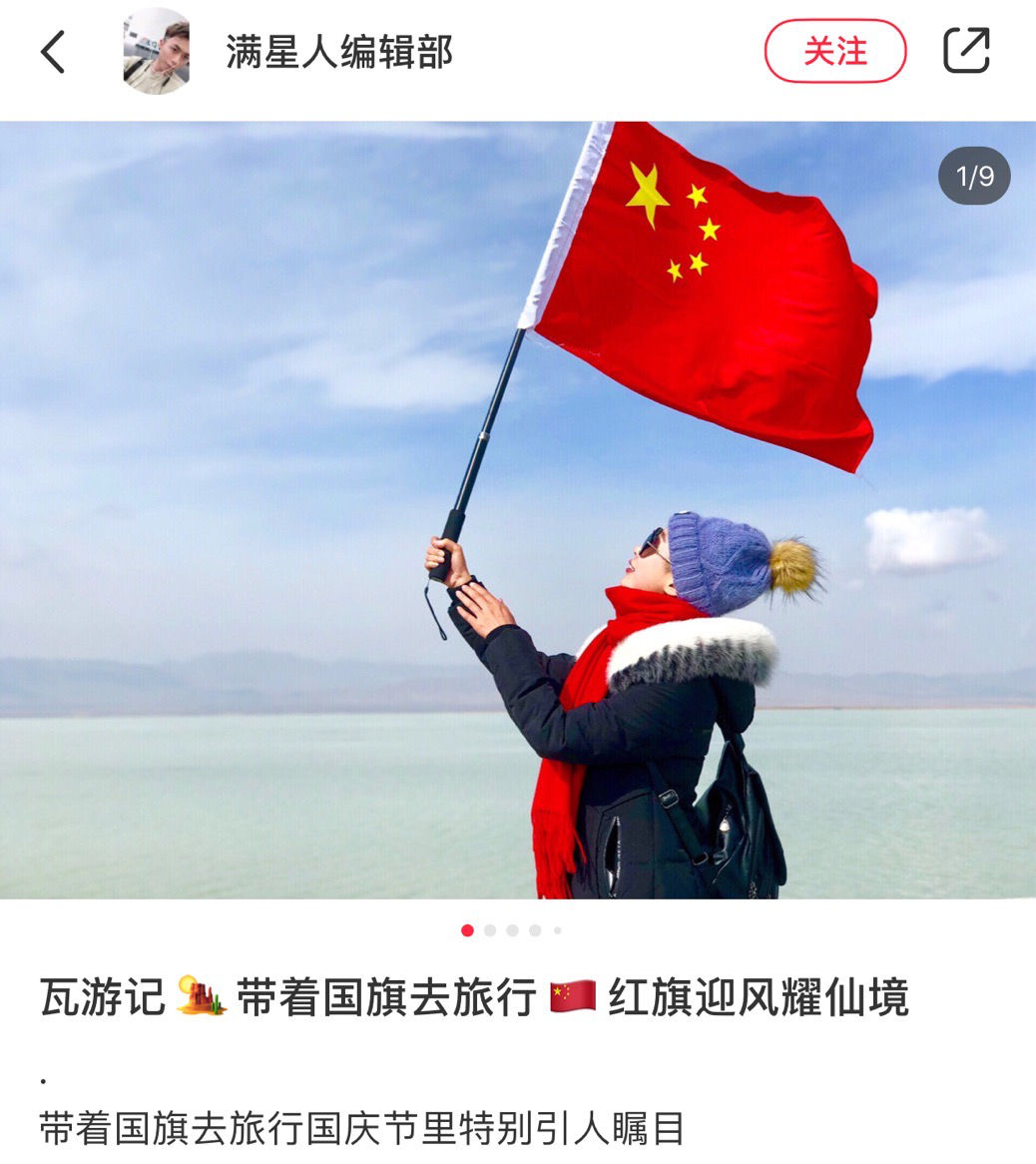
Task: Open 满星人编辑部 profile avatar
Action: pyautogui.click(x=157, y=52)
